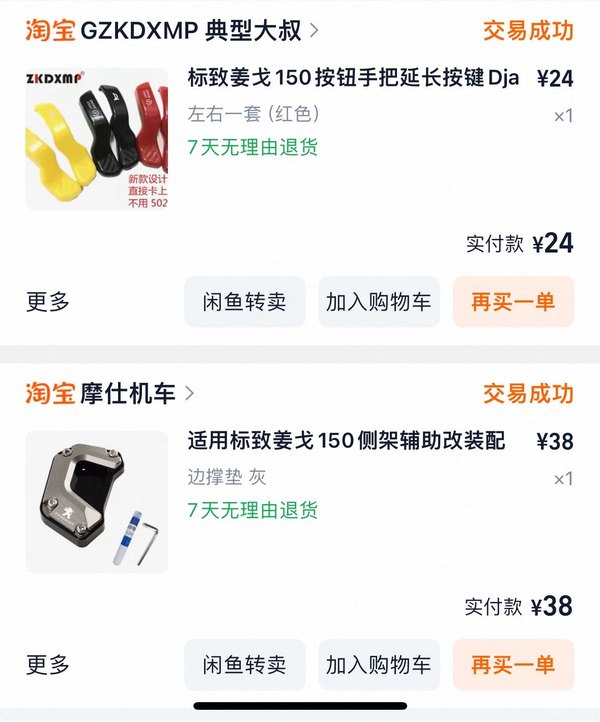Open the GZKDXMP 典型大叔 shop page

pyautogui.click(x=190, y=31)
